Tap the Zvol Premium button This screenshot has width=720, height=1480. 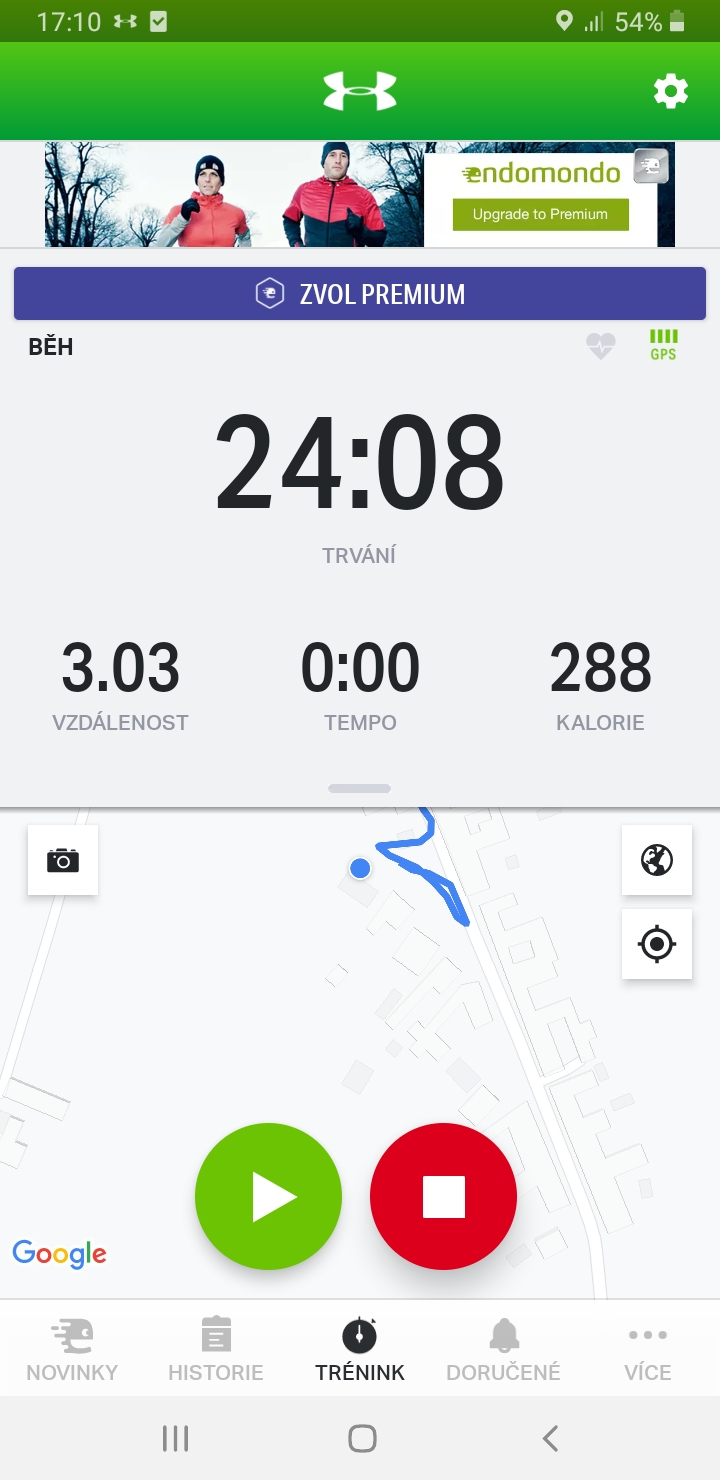360,294
